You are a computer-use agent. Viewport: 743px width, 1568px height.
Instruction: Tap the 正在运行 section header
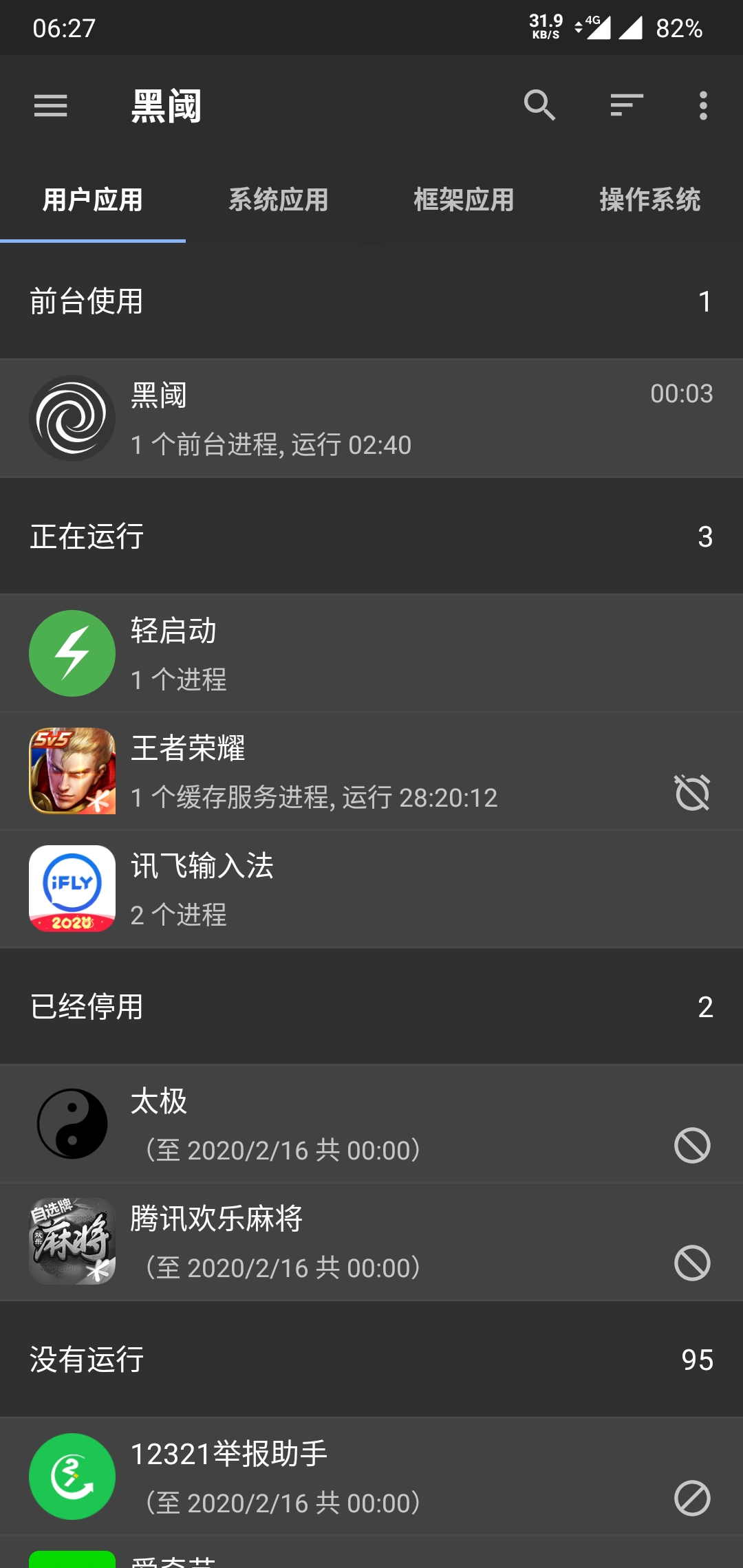88,537
